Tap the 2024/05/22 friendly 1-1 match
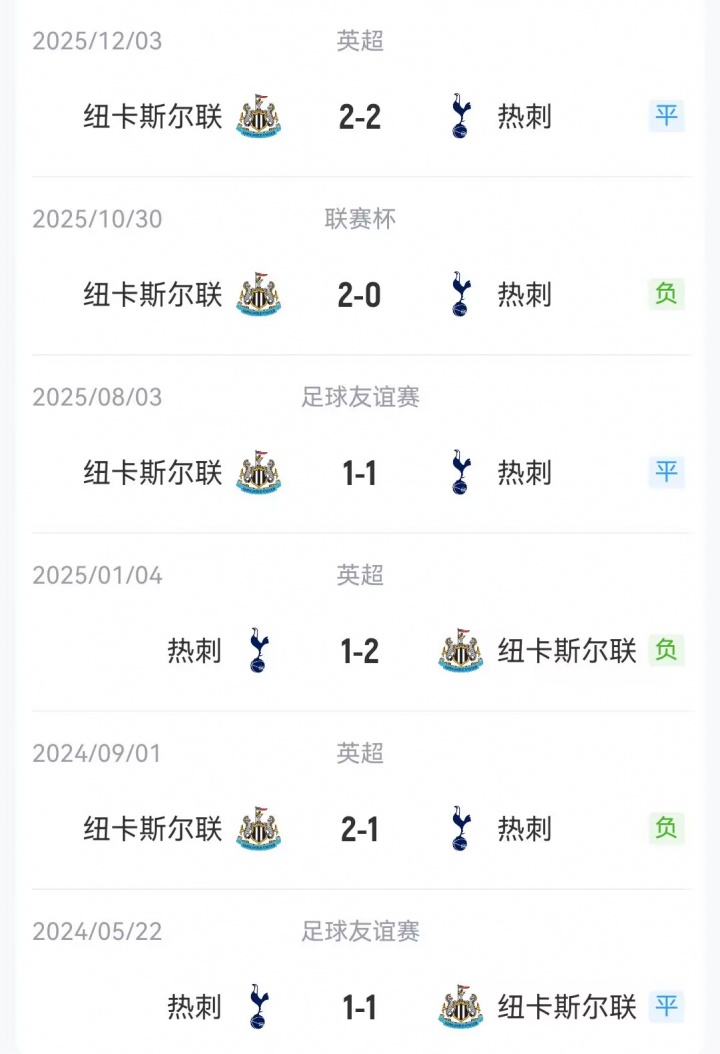Screen dimensions: 720x1054 pos(360,1007)
